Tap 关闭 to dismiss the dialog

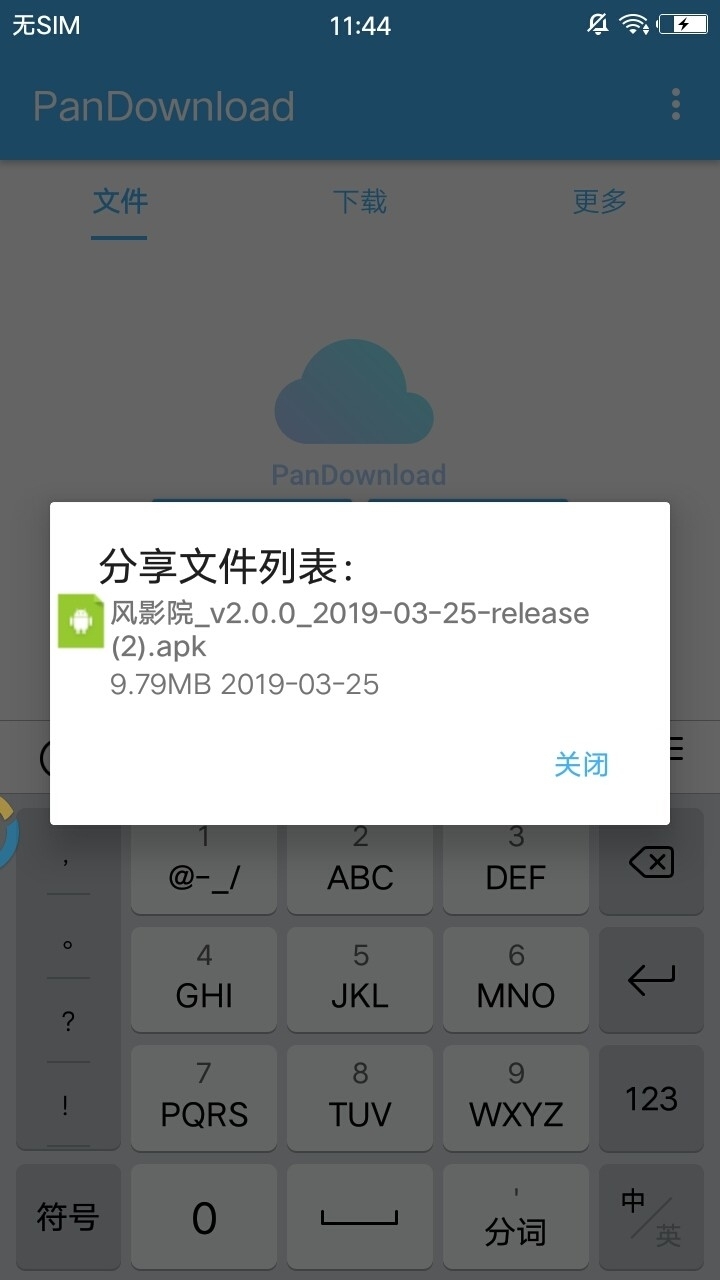point(583,765)
